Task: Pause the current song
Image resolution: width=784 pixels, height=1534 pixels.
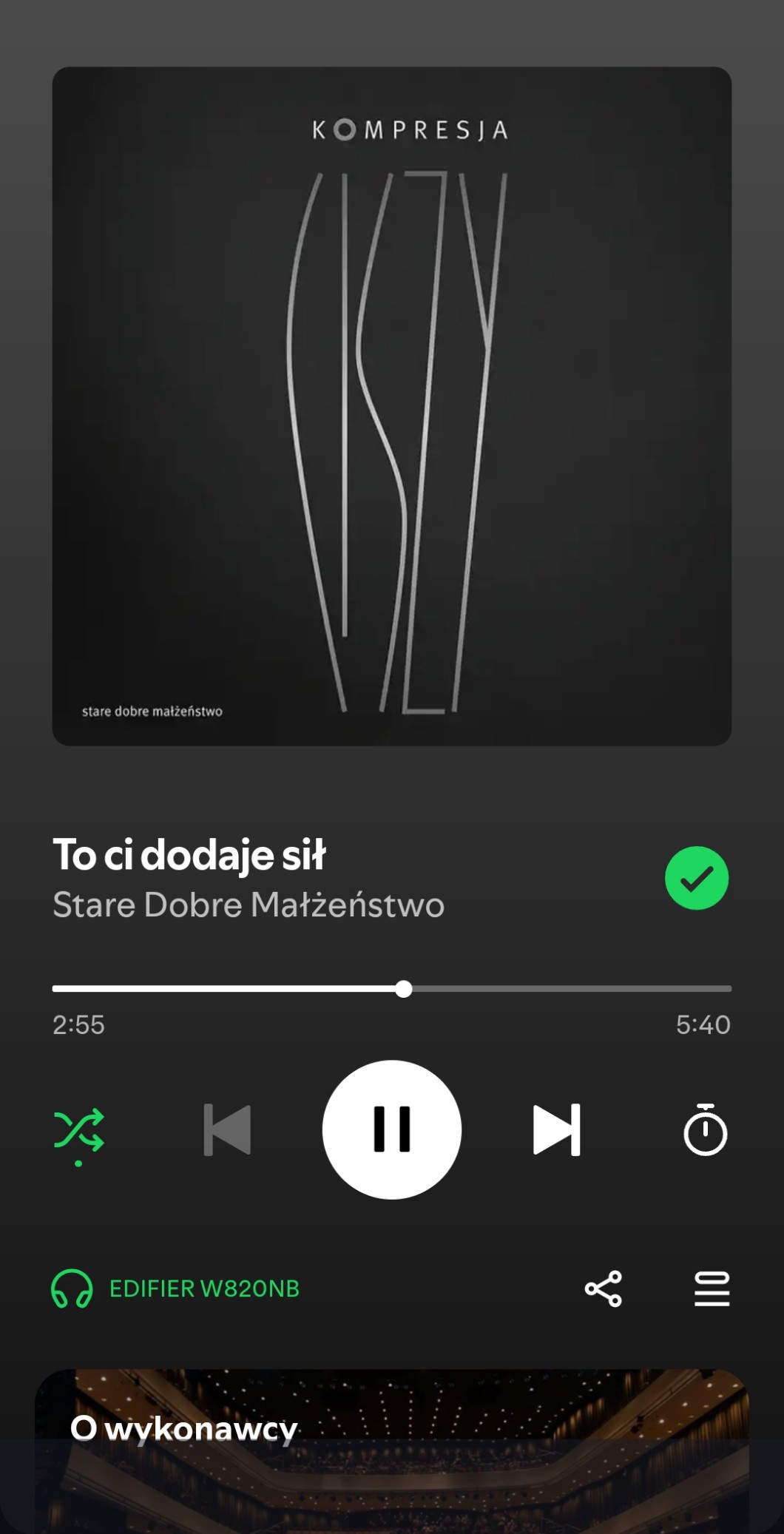Action: click(391, 1129)
